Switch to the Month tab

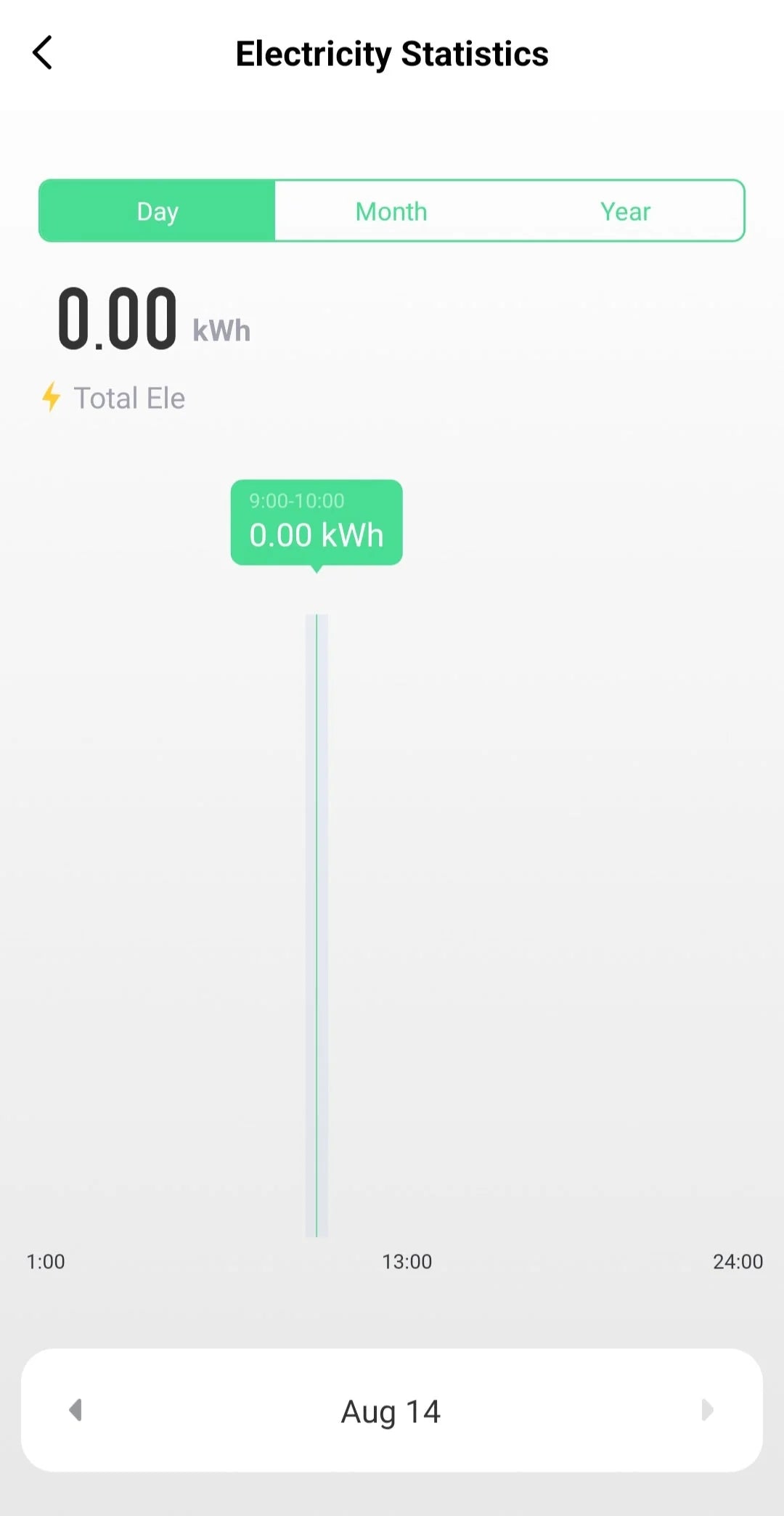point(391,211)
